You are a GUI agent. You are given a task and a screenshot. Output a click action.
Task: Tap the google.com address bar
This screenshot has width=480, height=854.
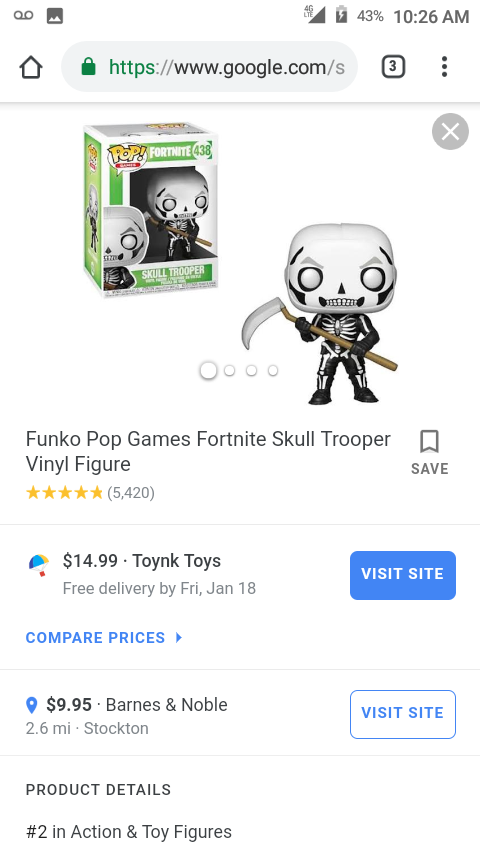click(210, 67)
